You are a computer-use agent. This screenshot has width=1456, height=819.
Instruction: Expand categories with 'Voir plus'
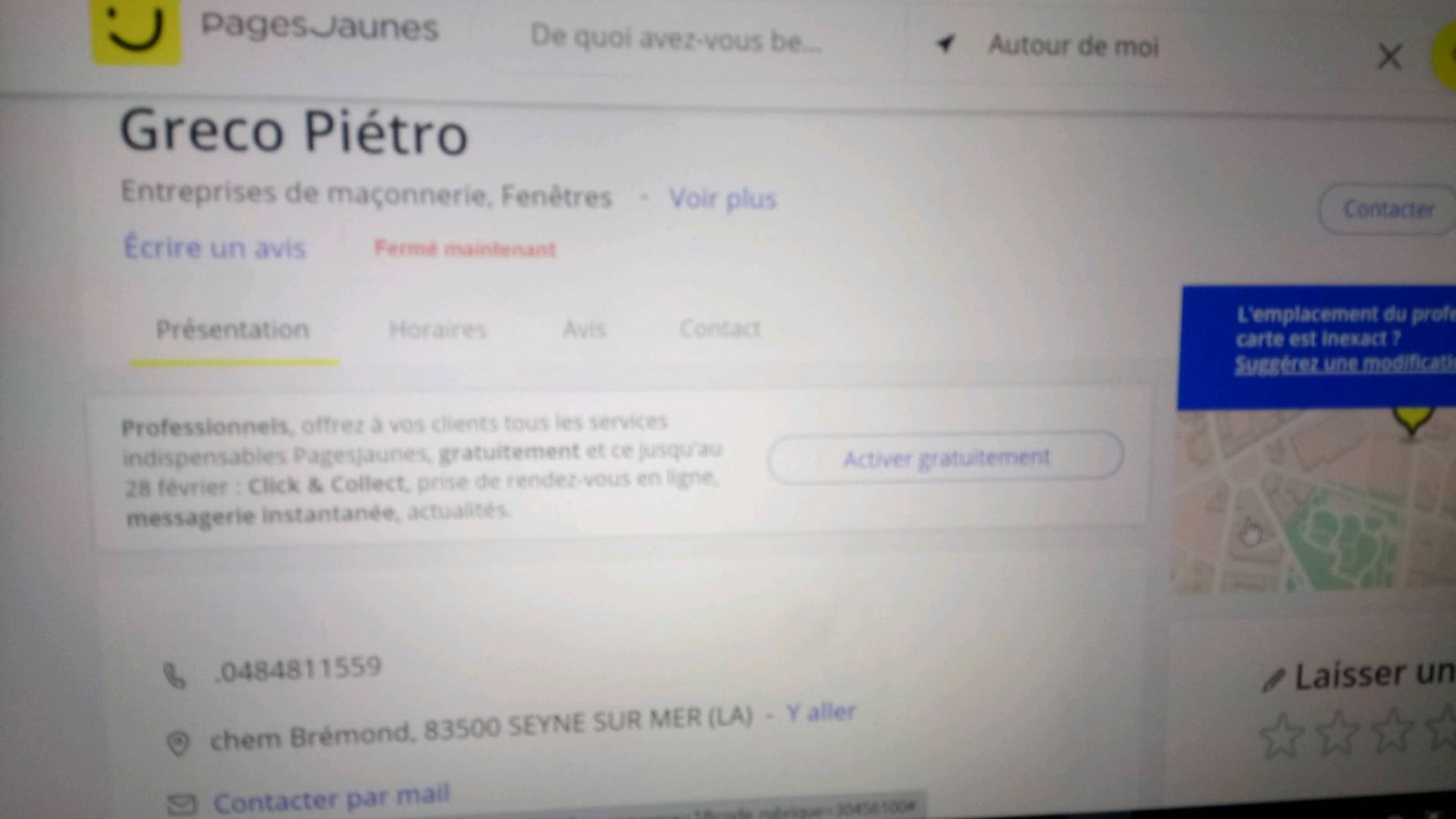coord(723,198)
